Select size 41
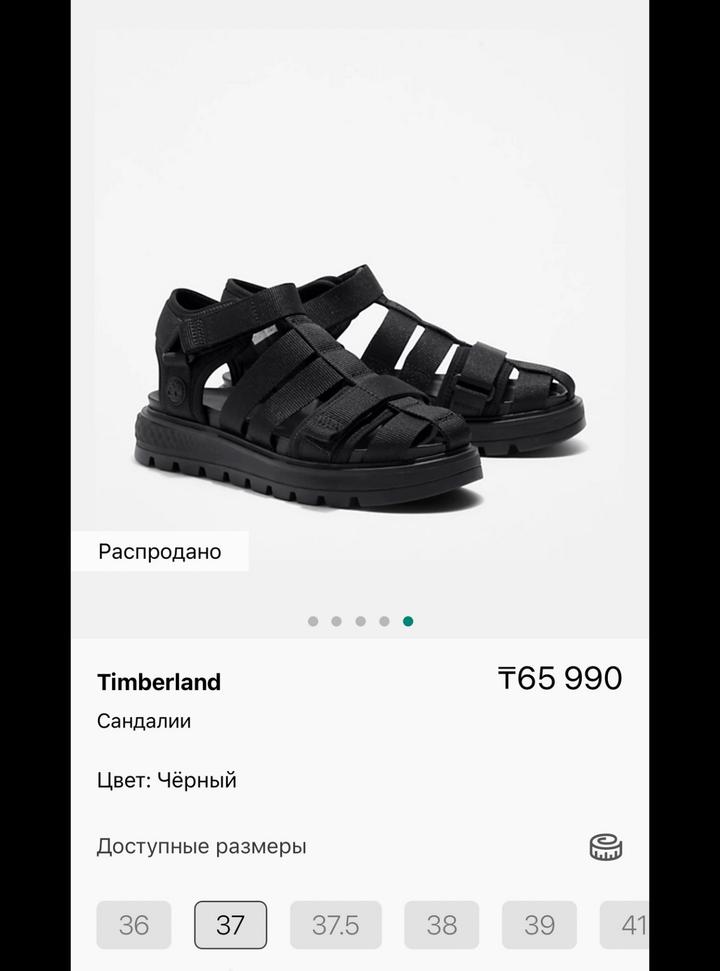Viewport: 720px width, 971px height. coord(628,925)
